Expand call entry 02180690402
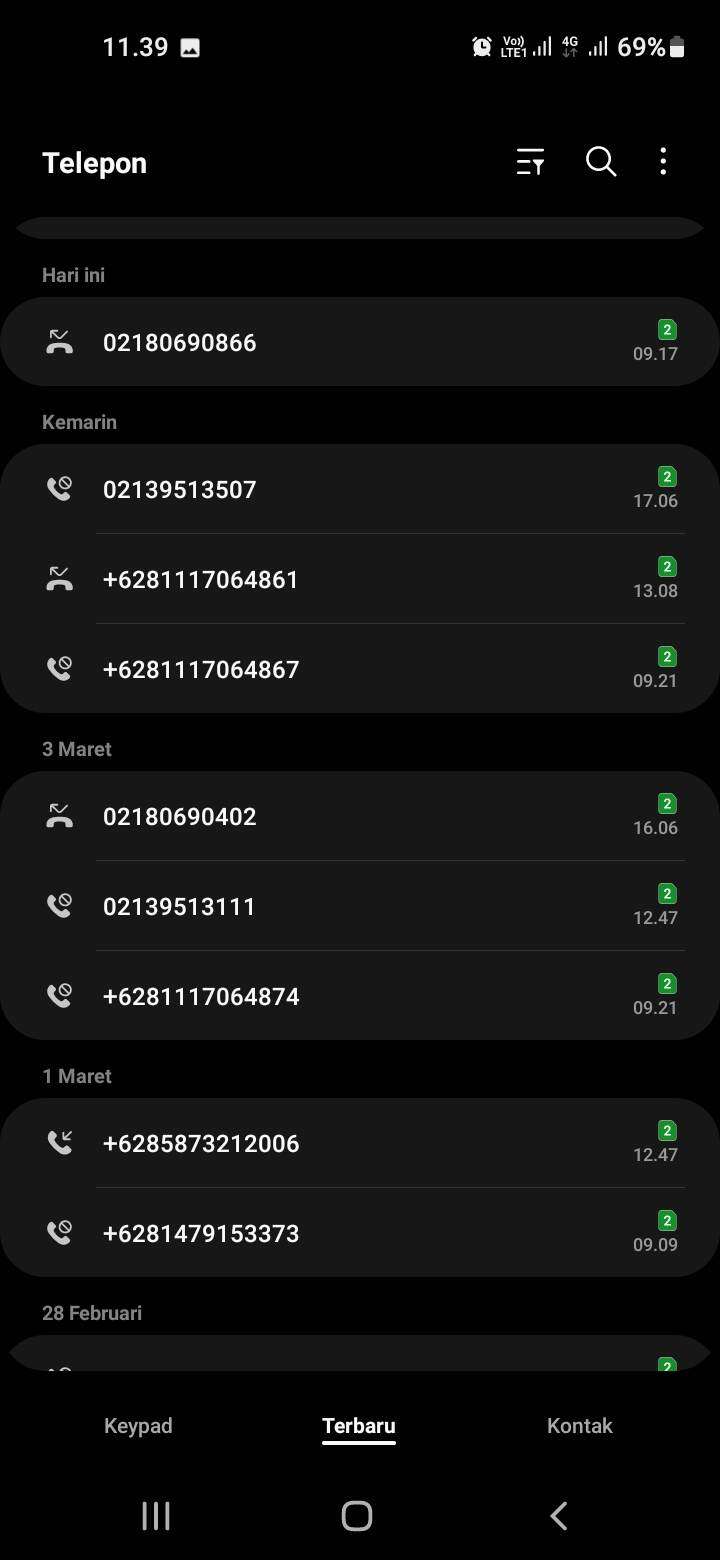The width and height of the screenshot is (720, 1560). click(360, 816)
